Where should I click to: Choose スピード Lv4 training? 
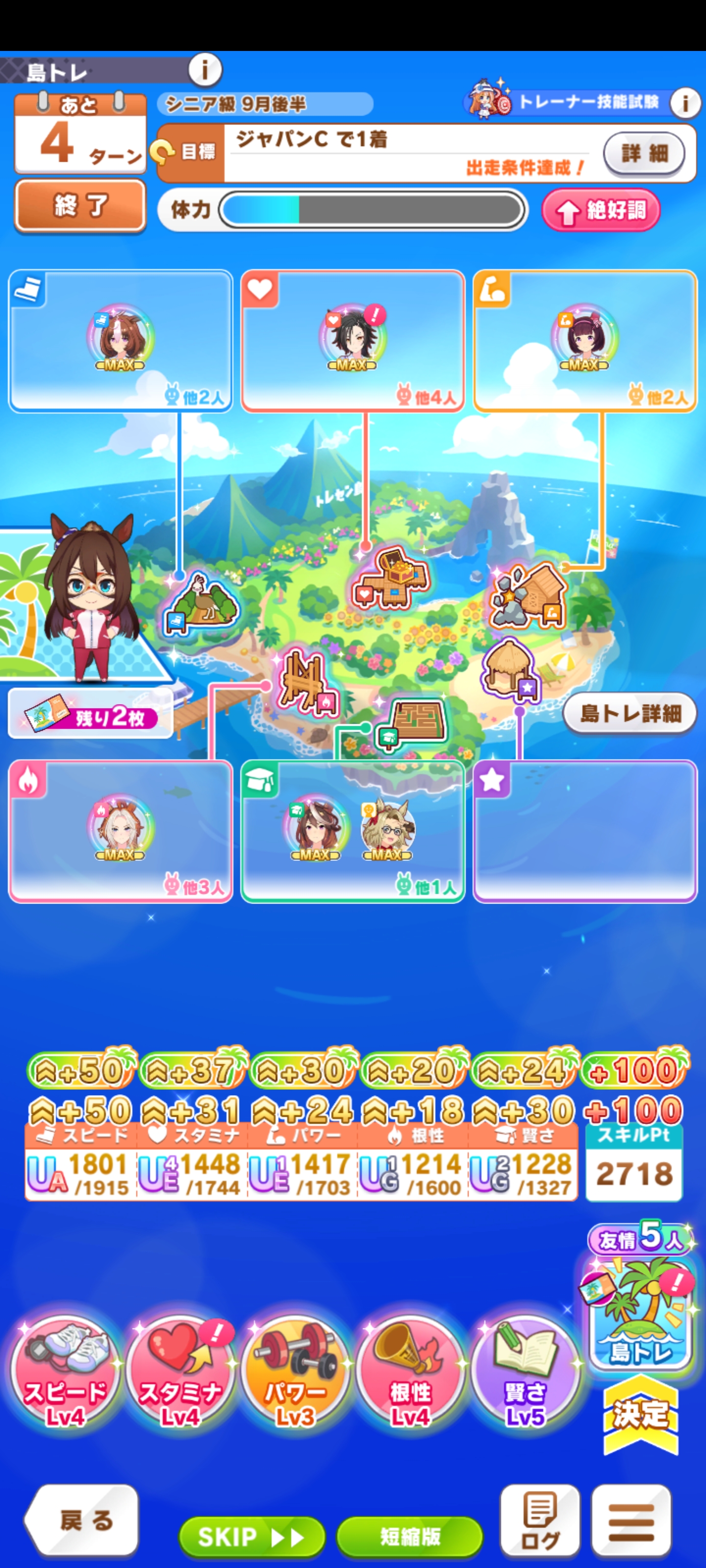click(x=65, y=1375)
